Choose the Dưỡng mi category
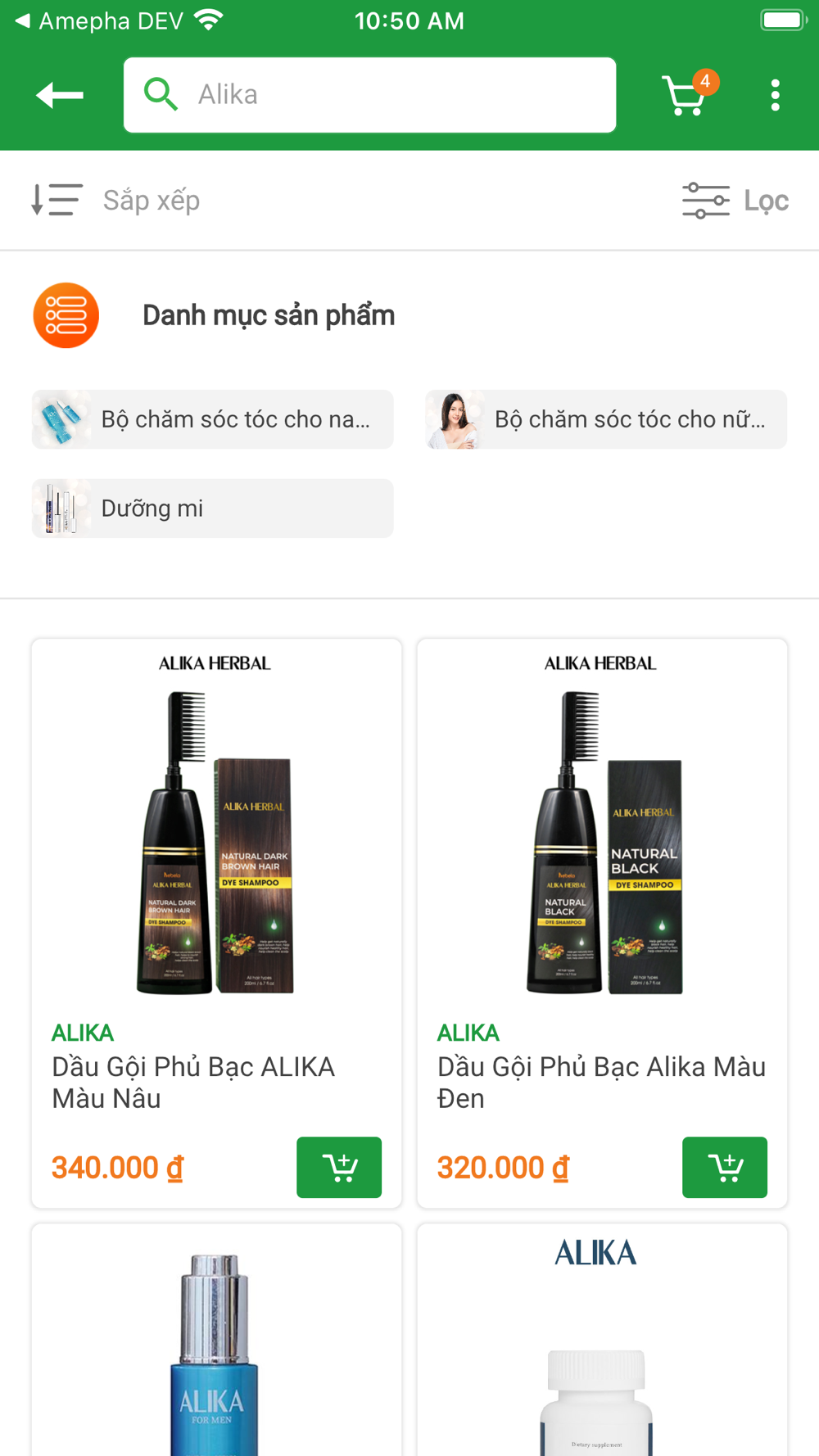 point(213,509)
